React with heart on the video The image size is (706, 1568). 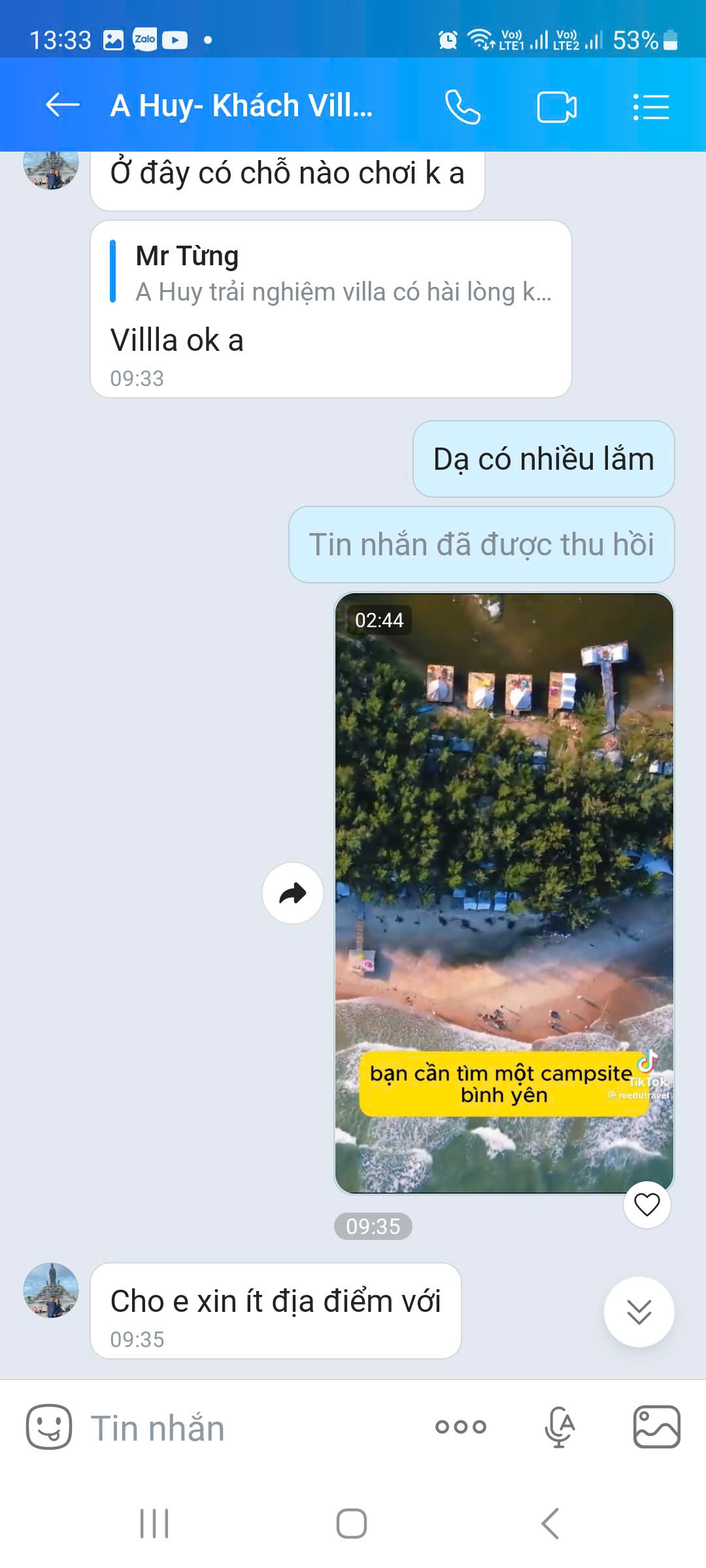click(x=647, y=1204)
